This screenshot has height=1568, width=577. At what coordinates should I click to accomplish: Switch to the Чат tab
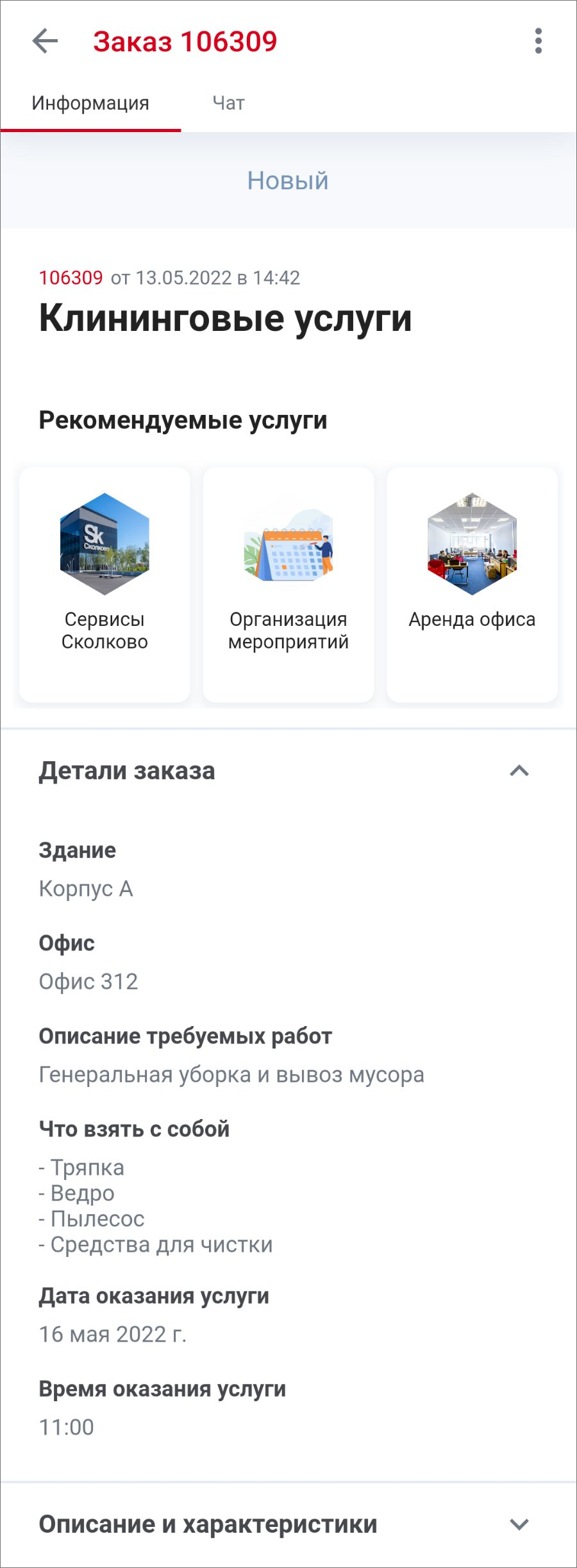pos(228,103)
